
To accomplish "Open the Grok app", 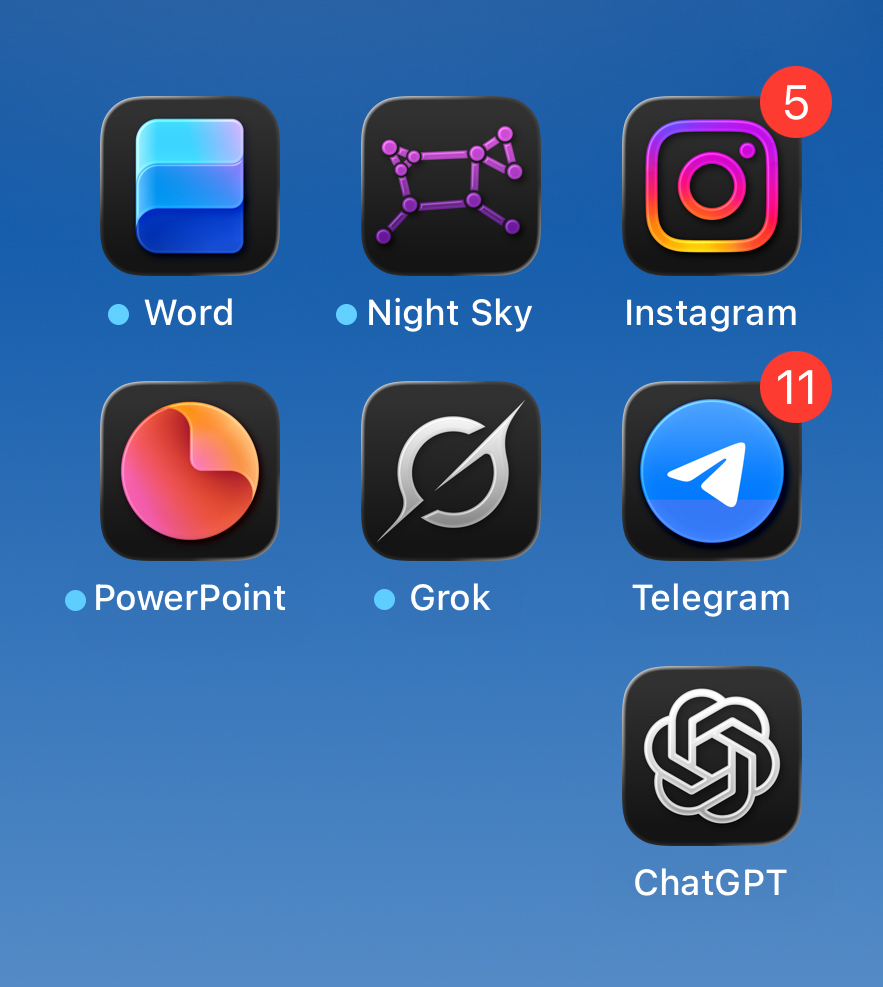I will coord(450,471).
